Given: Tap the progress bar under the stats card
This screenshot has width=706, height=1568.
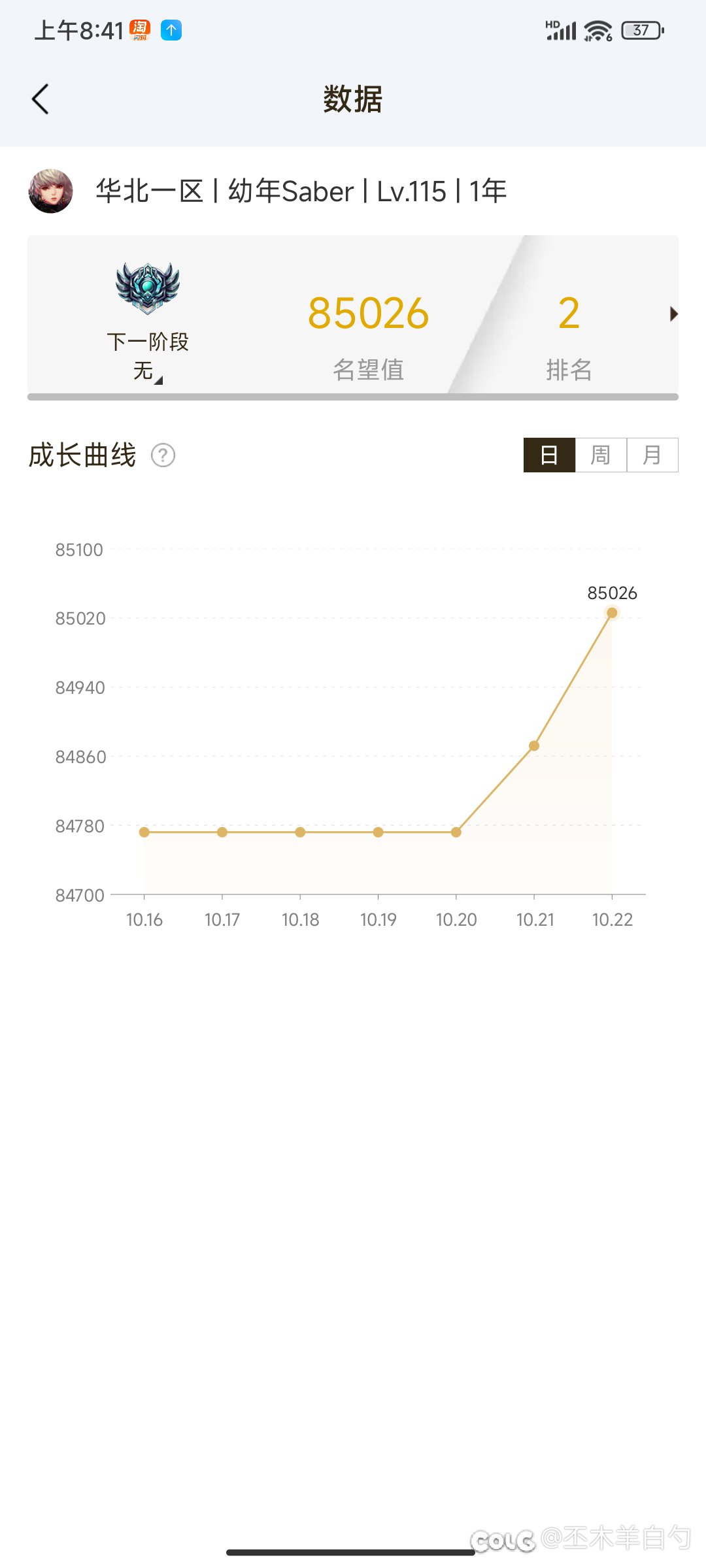Looking at the screenshot, I should coord(353,395).
